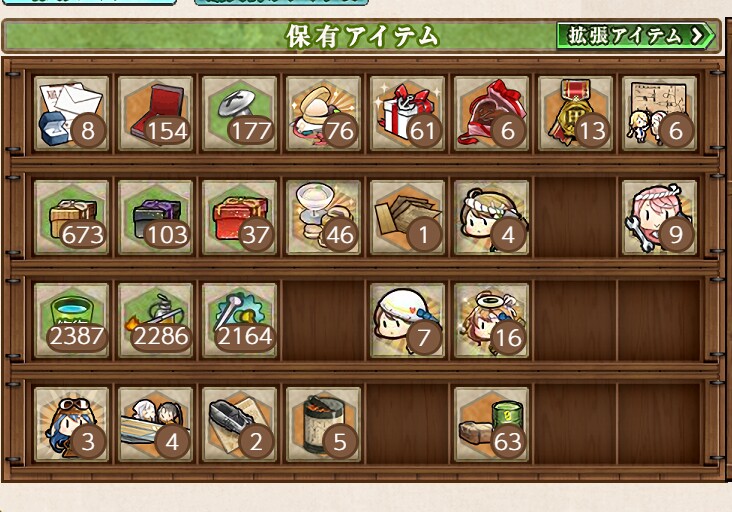This screenshot has width=732, height=512.
Task: Open the white gift box with count 61
Action: tap(407, 112)
